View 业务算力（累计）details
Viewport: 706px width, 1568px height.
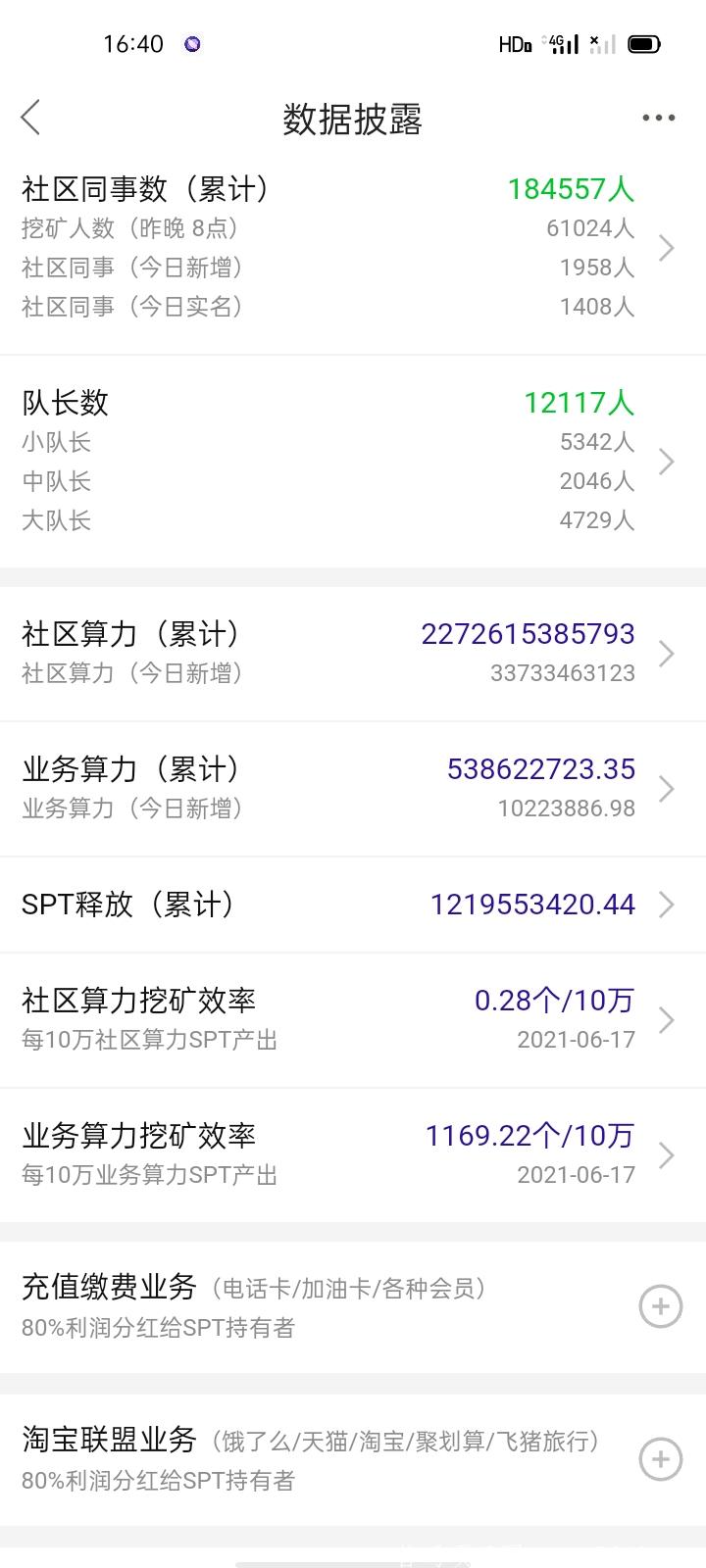[353, 789]
